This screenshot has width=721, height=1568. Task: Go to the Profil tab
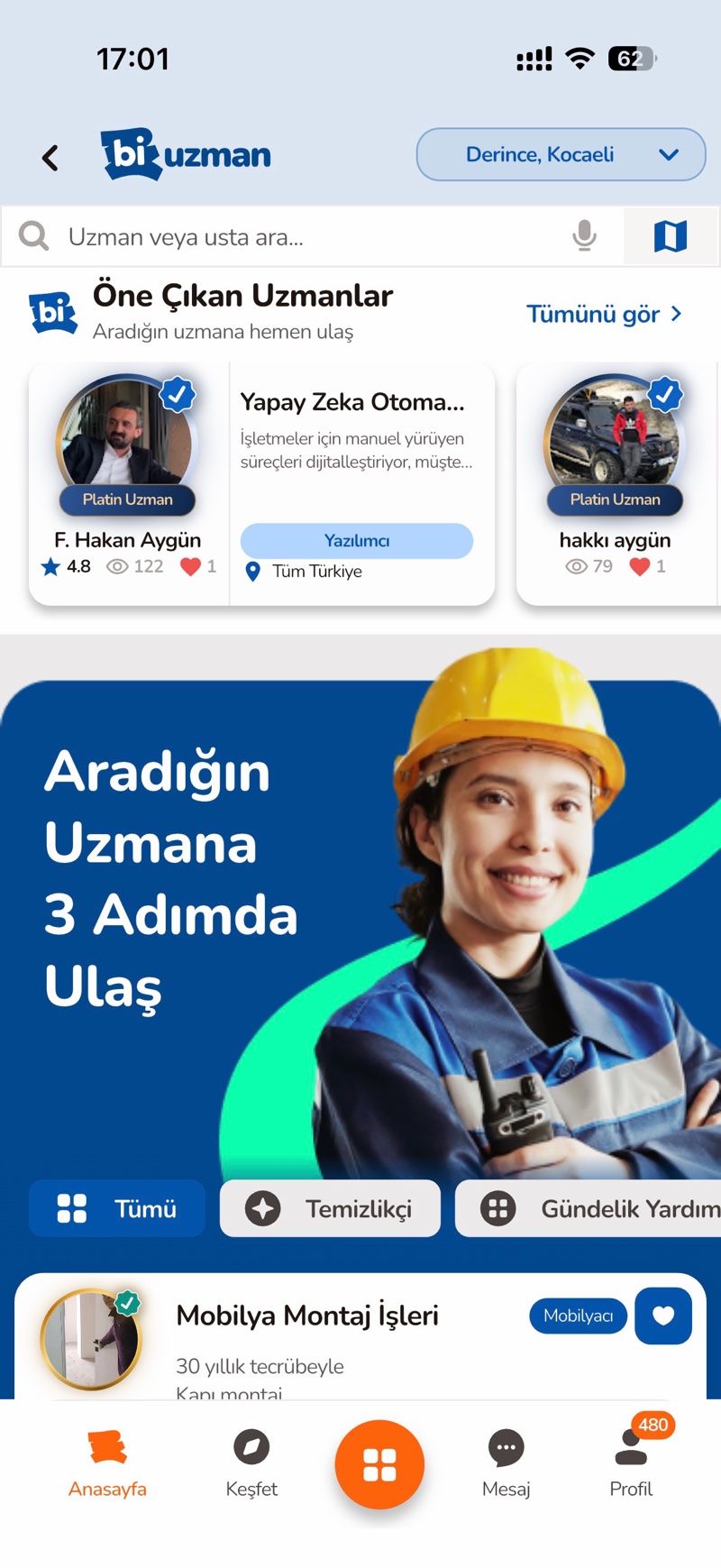click(632, 1463)
